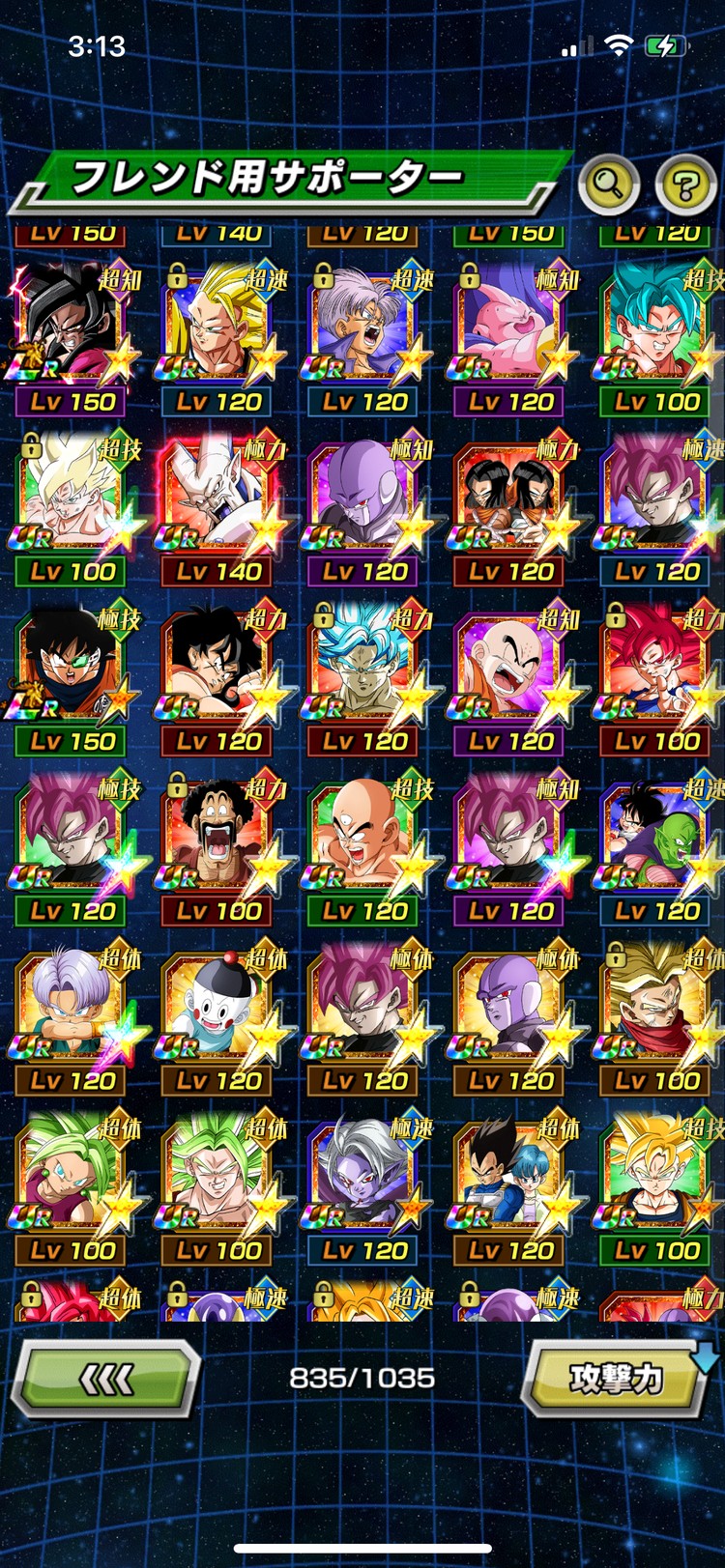Choose the Tien 超技 card
This screenshot has width=725, height=1568.
(364, 842)
